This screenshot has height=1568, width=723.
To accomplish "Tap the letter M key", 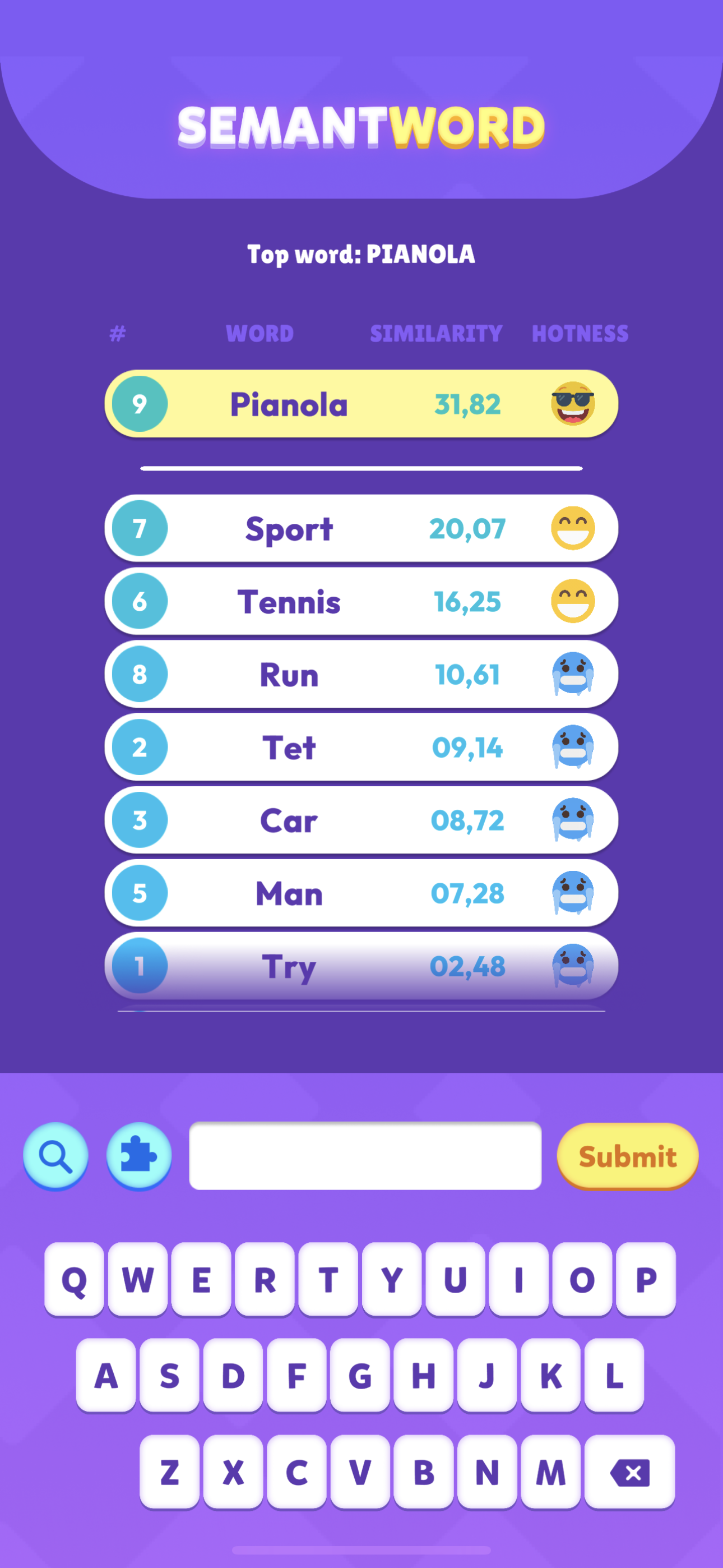I will (x=551, y=1472).
